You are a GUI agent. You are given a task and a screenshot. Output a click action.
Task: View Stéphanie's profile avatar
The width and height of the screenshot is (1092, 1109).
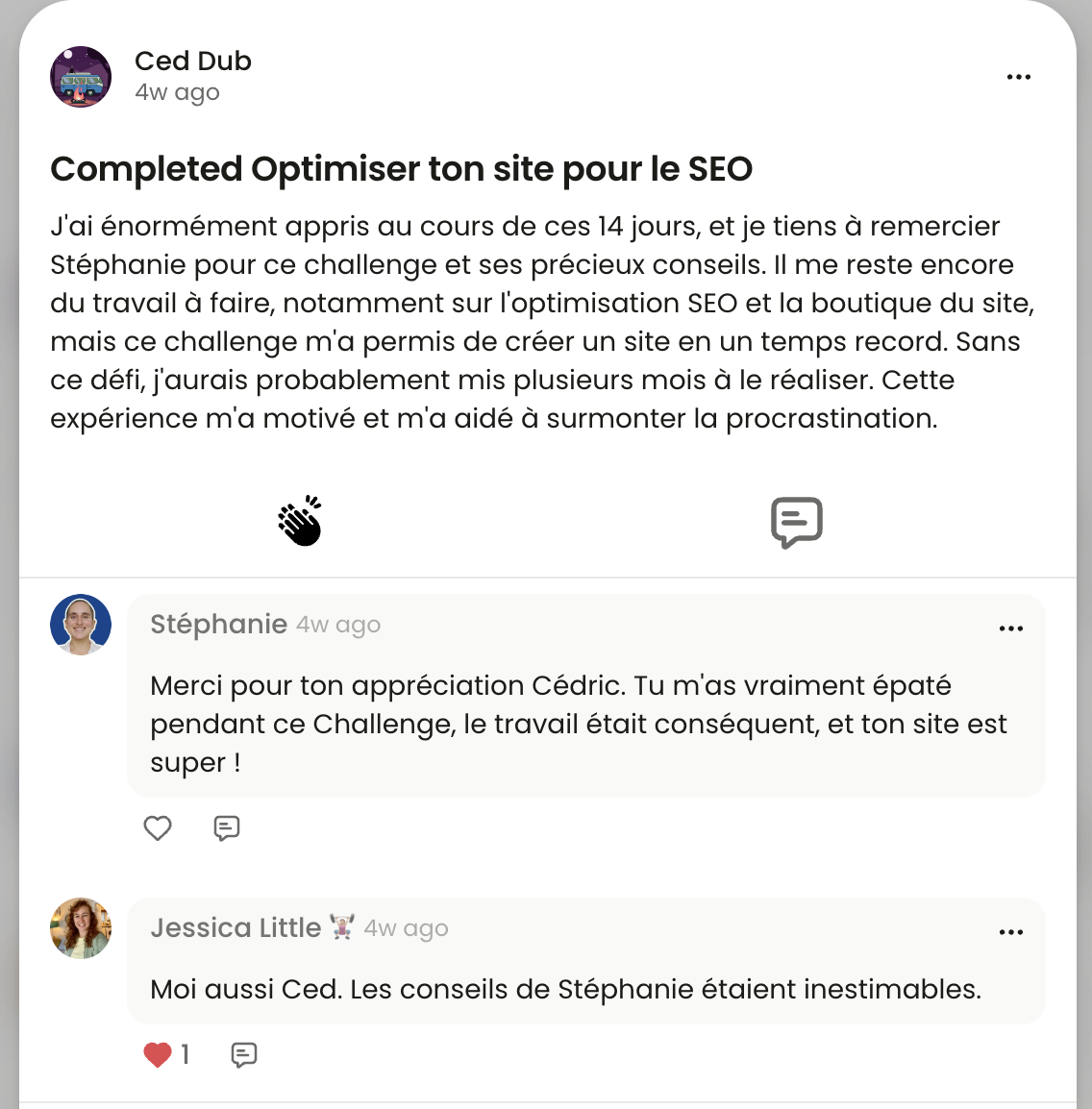(81, 625)
